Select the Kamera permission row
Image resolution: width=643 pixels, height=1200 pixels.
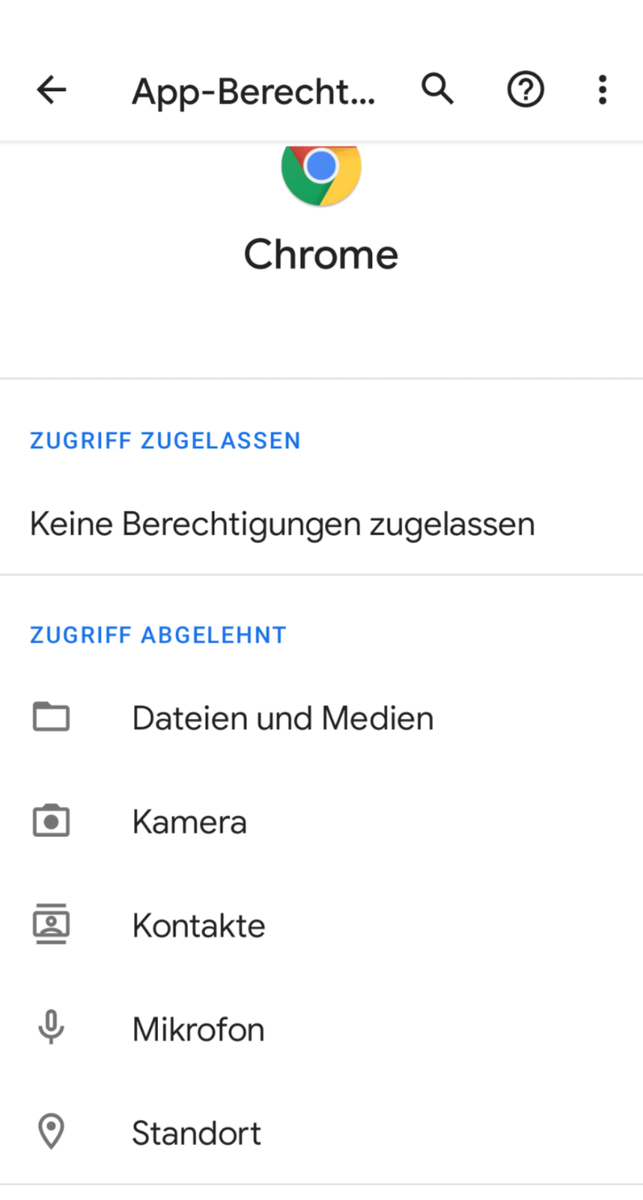tap(190, 822)
